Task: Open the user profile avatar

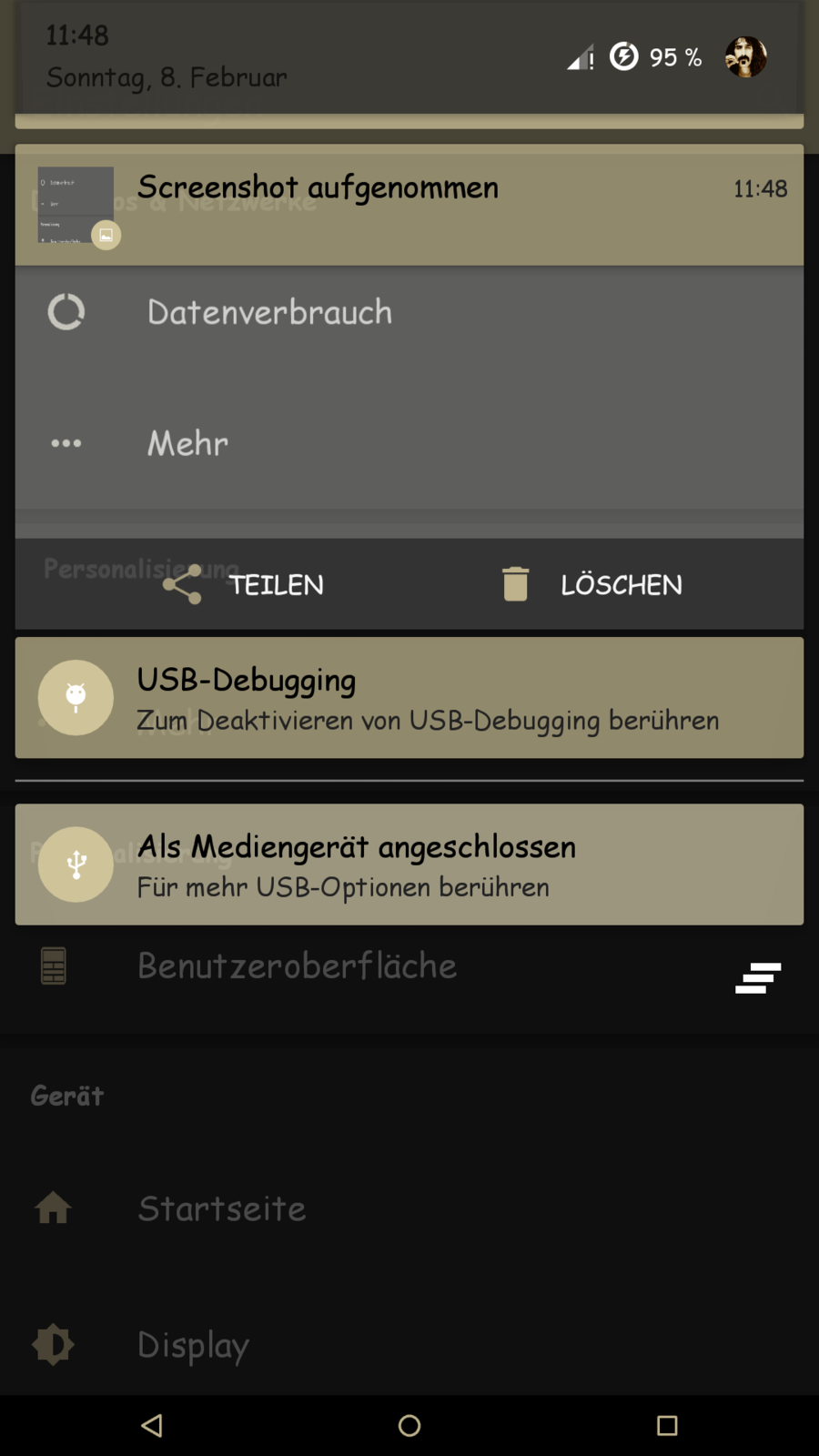Action: pyautogui.click(x=745, y=57)
